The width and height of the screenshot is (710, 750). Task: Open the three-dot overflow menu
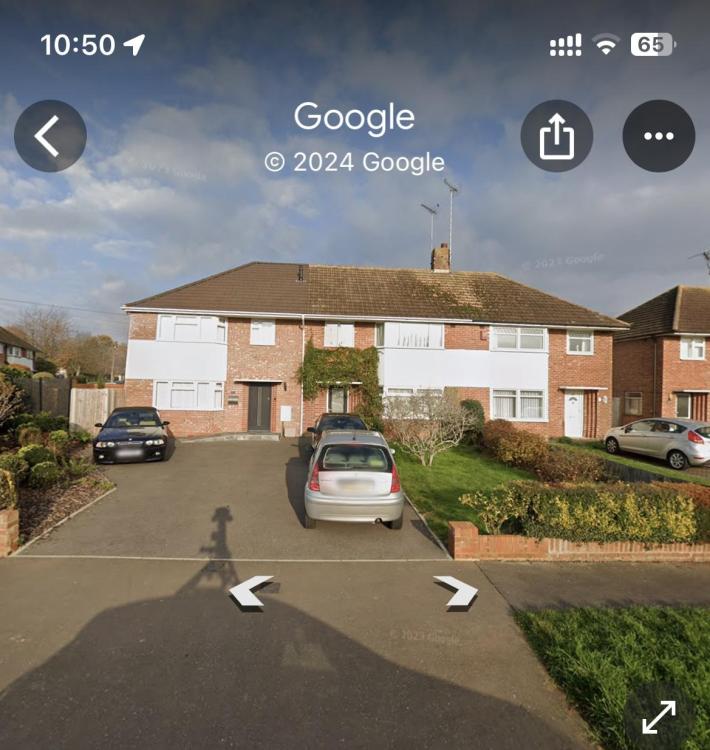pos(659,136)
